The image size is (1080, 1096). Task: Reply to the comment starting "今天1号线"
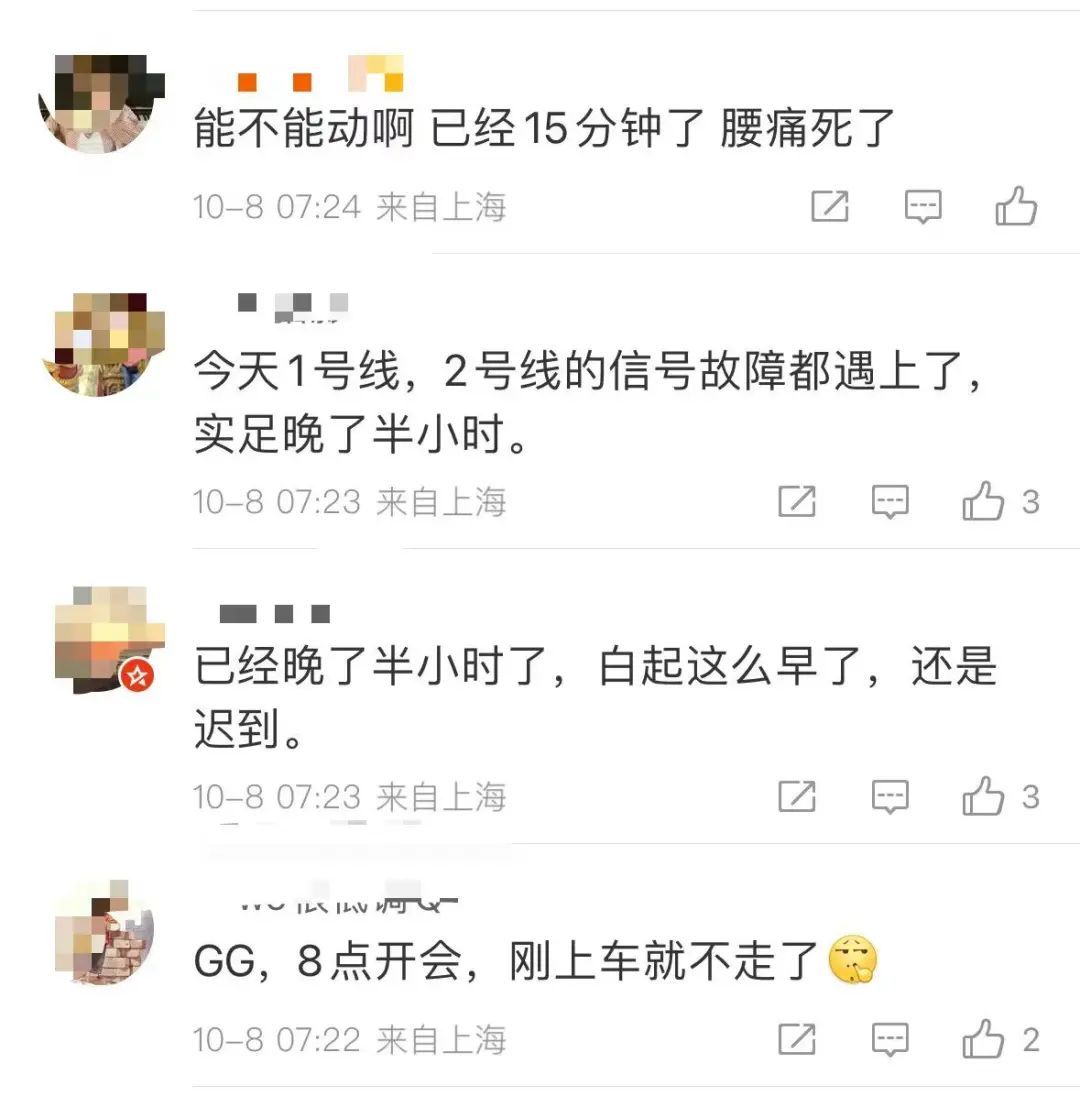(890, 501)
